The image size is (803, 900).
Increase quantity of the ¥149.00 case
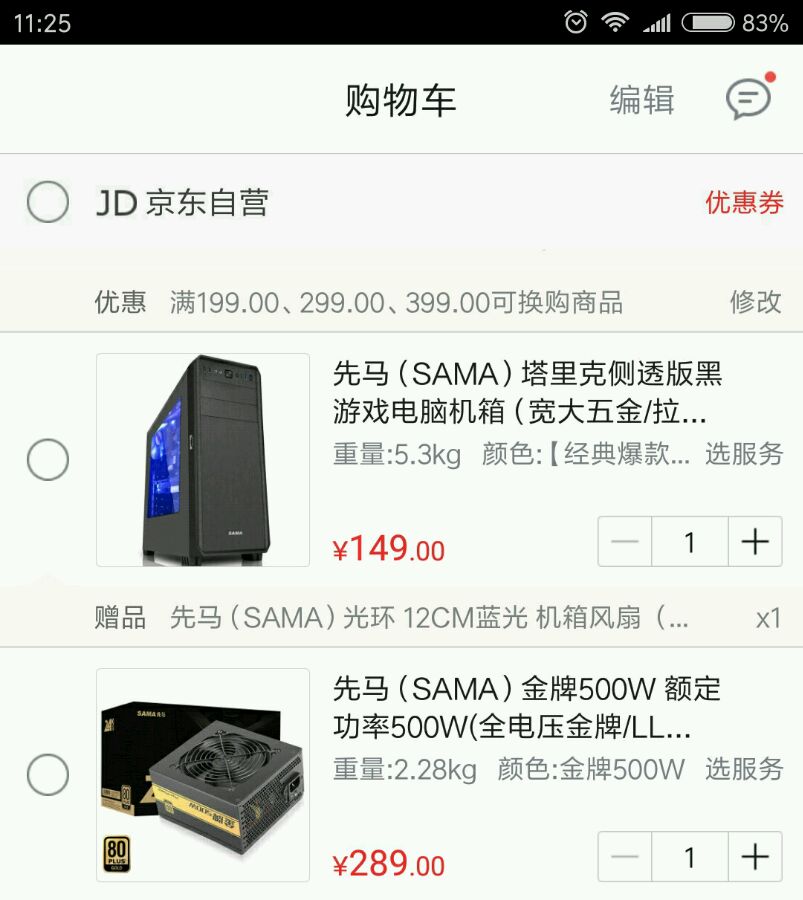pyautogui.click(x=755, y=542)
